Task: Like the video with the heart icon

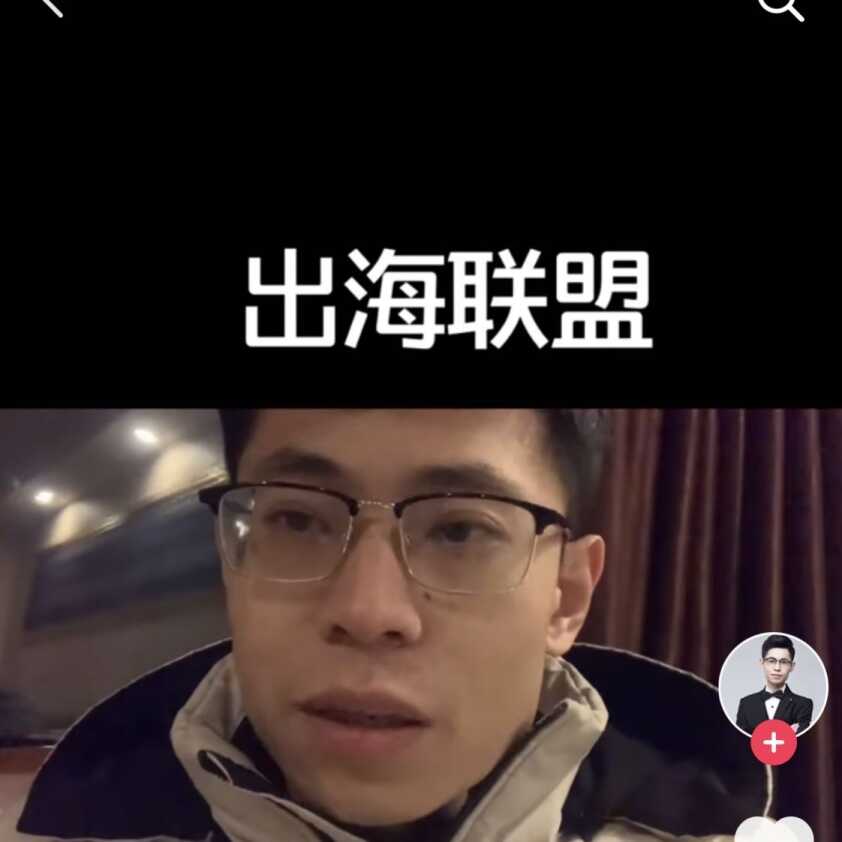Action: (774, 829)
